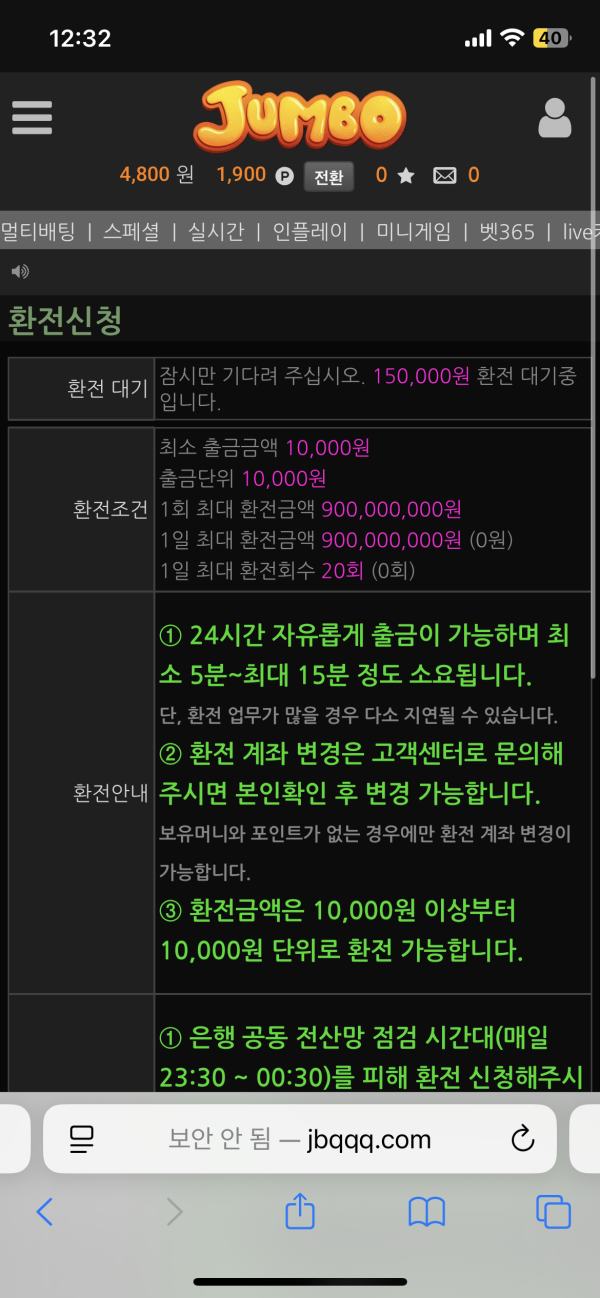Open the 벳365 tab
Image resolution: width=600 pixels, height=1298 pixels.
point(506,232)
